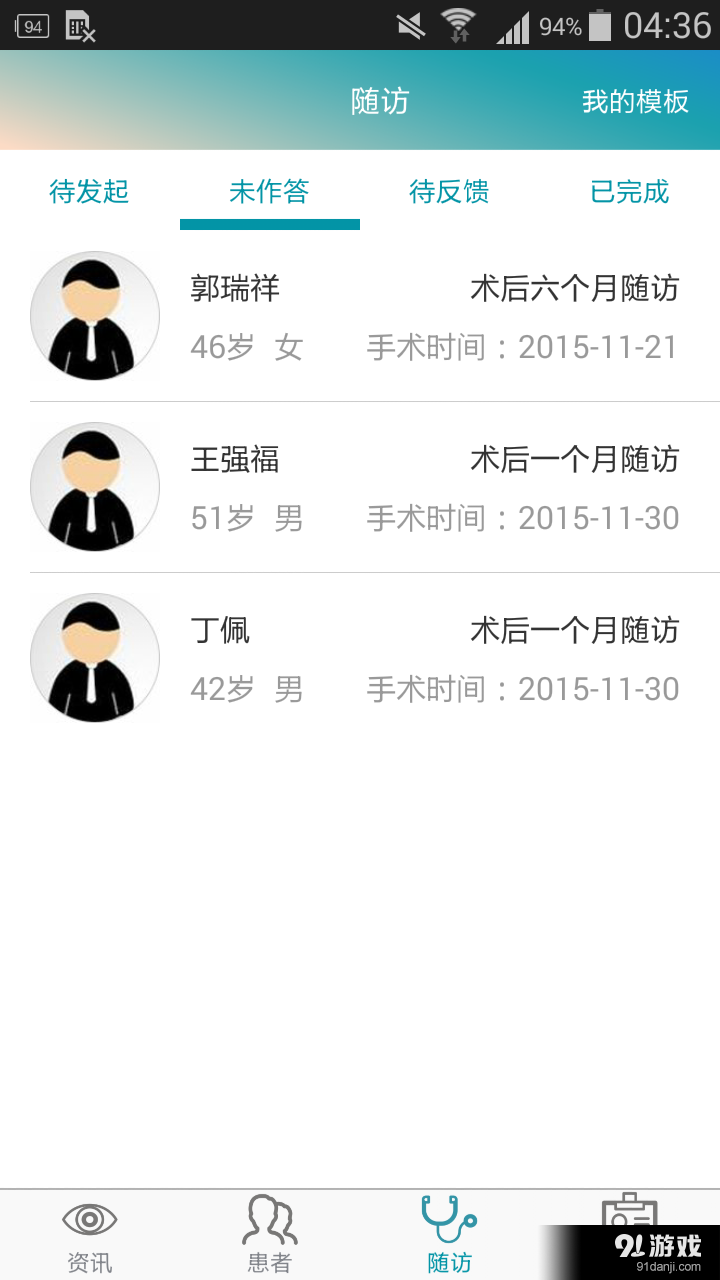This screenshot has width=720, height=1280.
Task: Open the badge icon at bottom right
Action: click(x=628, y=1220)
